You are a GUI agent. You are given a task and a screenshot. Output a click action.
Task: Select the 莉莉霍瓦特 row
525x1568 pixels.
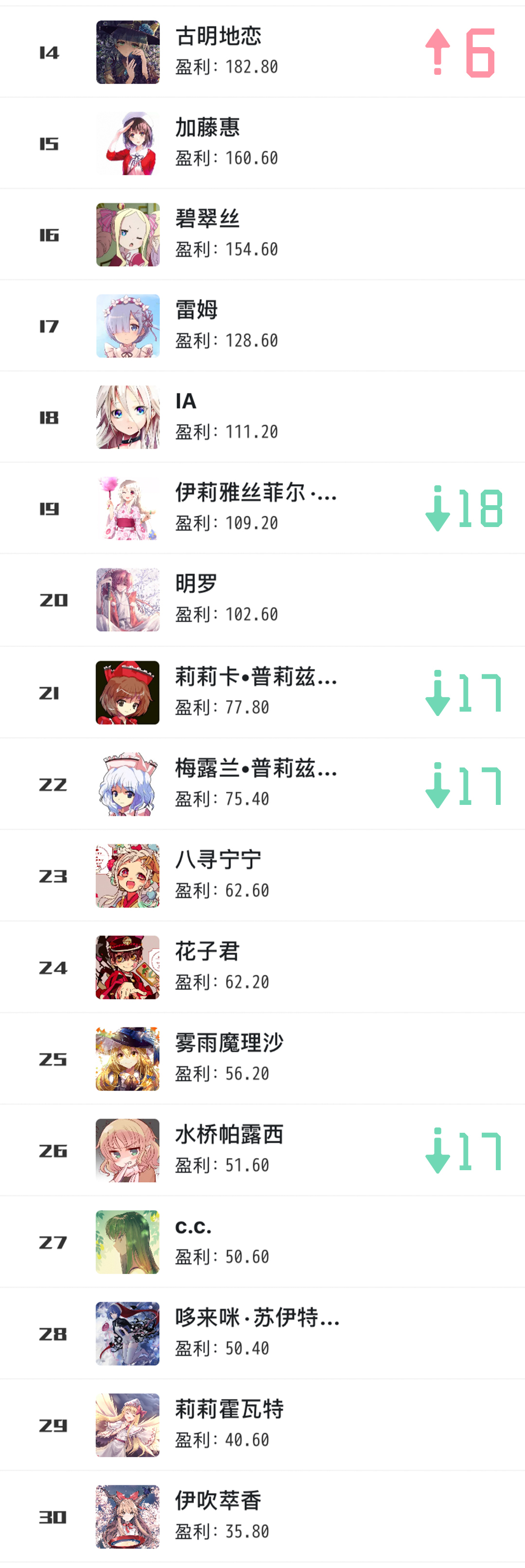pos(262,1425)
